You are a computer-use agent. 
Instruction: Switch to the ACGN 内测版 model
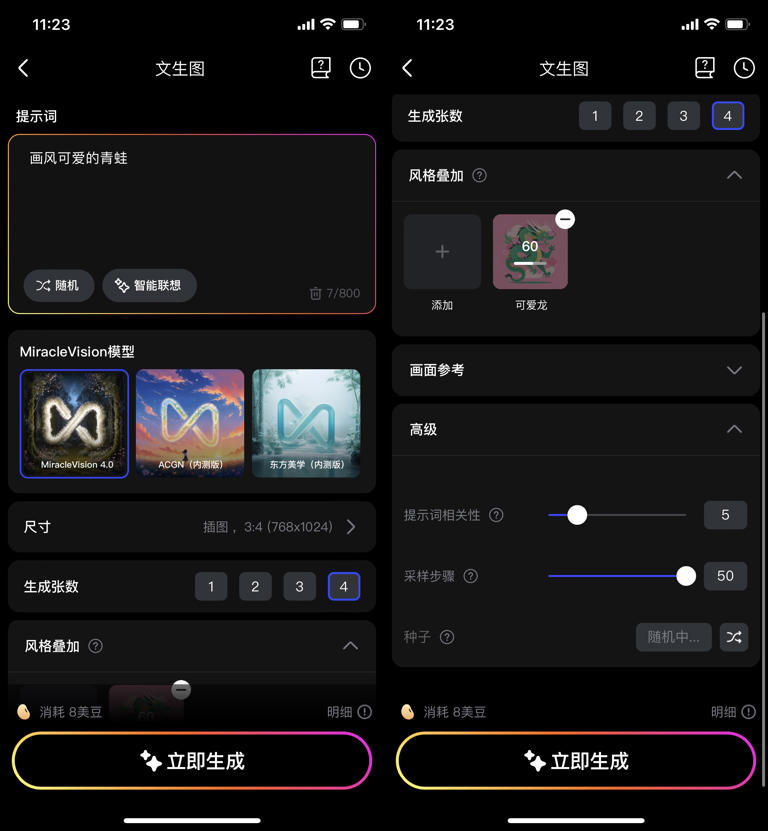(190, 424)
